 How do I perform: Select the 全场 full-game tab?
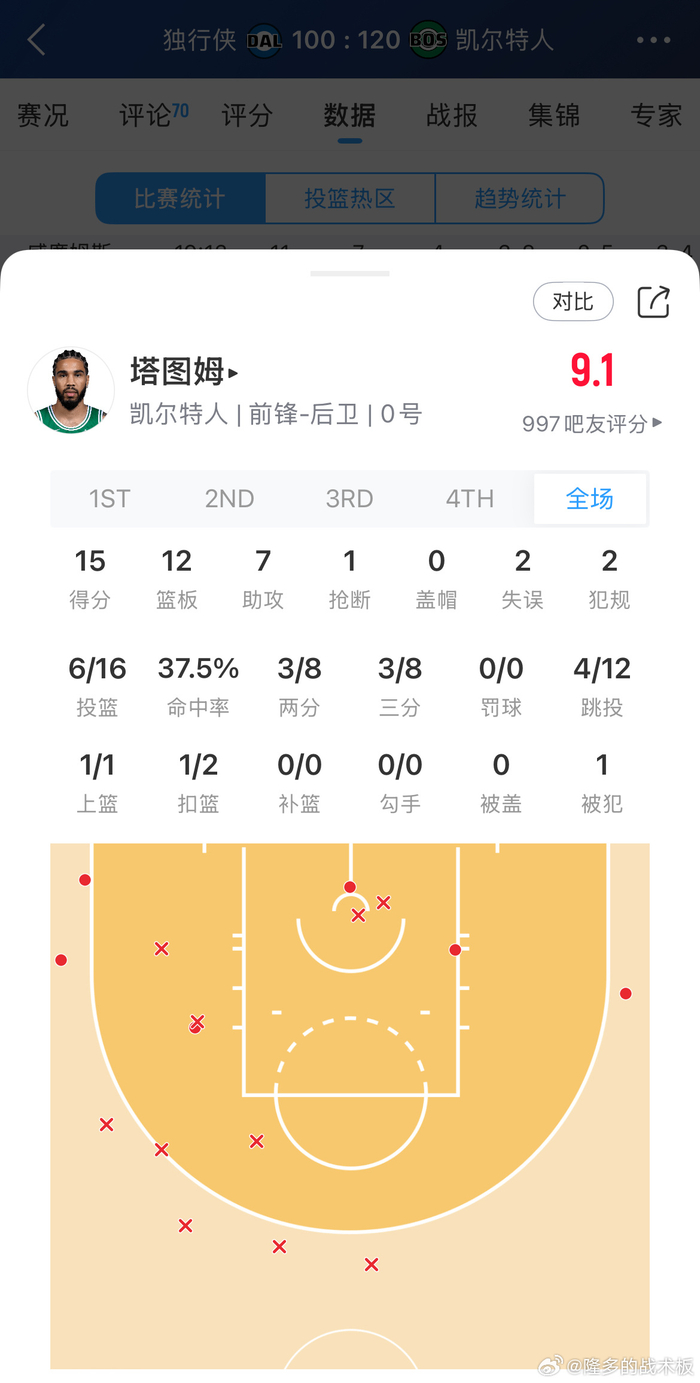[x=590, y=499]
